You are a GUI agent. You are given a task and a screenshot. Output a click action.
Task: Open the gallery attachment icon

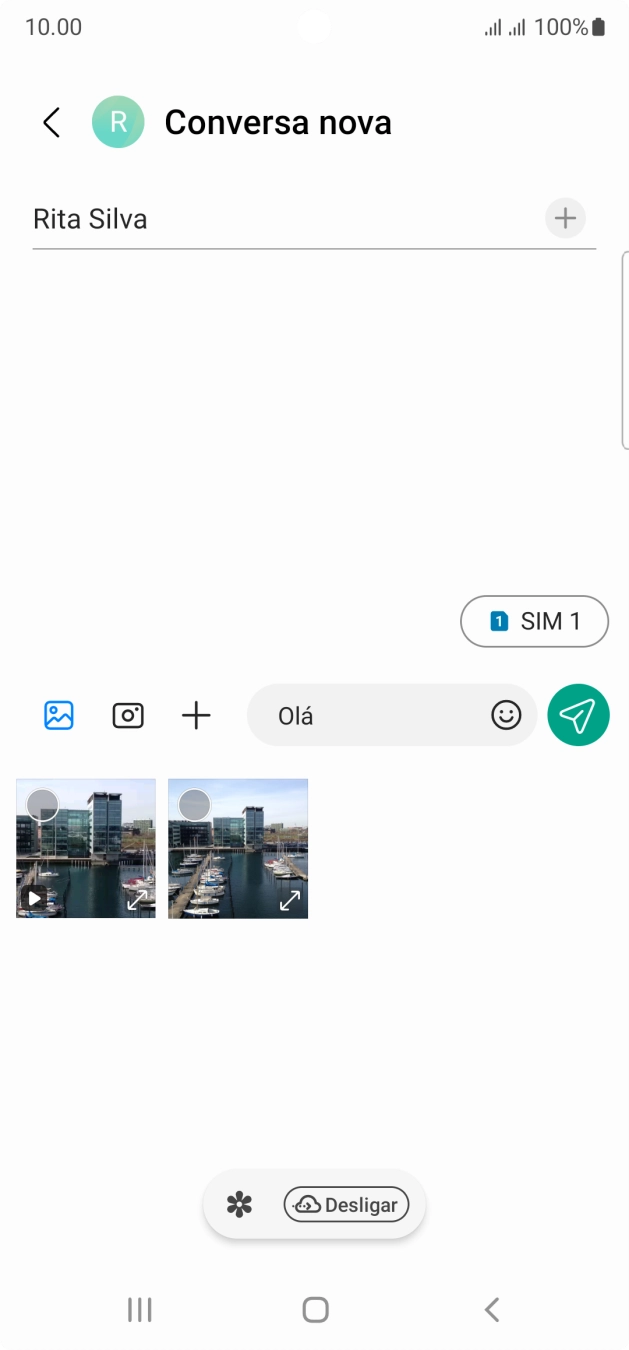pos(59,715)
